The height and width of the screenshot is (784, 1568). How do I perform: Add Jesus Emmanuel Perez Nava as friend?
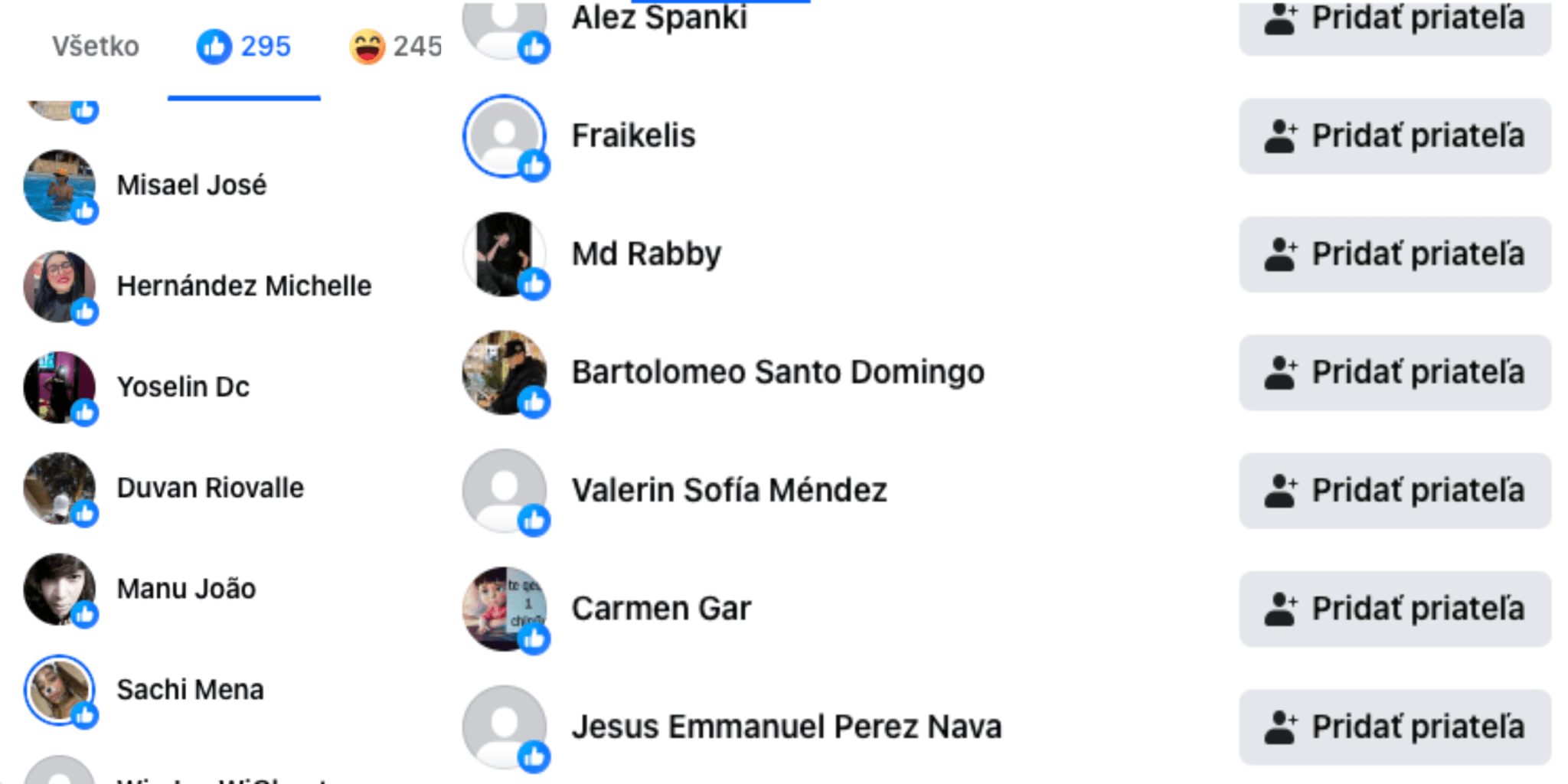click(x=1394, y=727)
